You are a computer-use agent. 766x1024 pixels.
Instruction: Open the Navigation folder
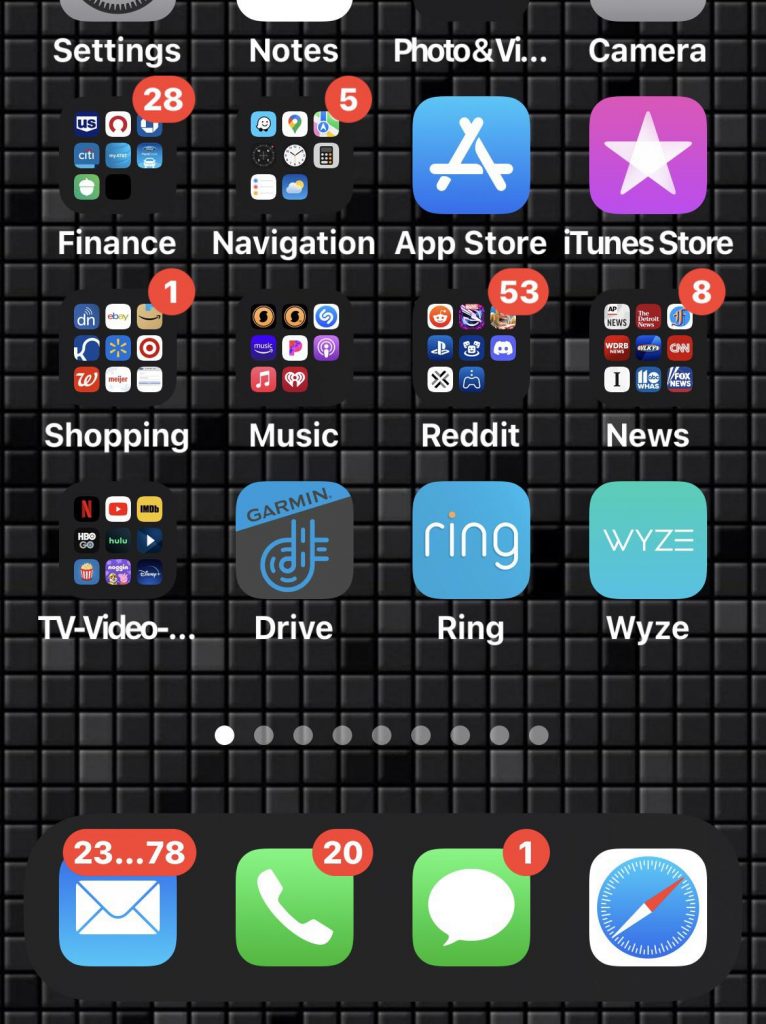[294, 155]
